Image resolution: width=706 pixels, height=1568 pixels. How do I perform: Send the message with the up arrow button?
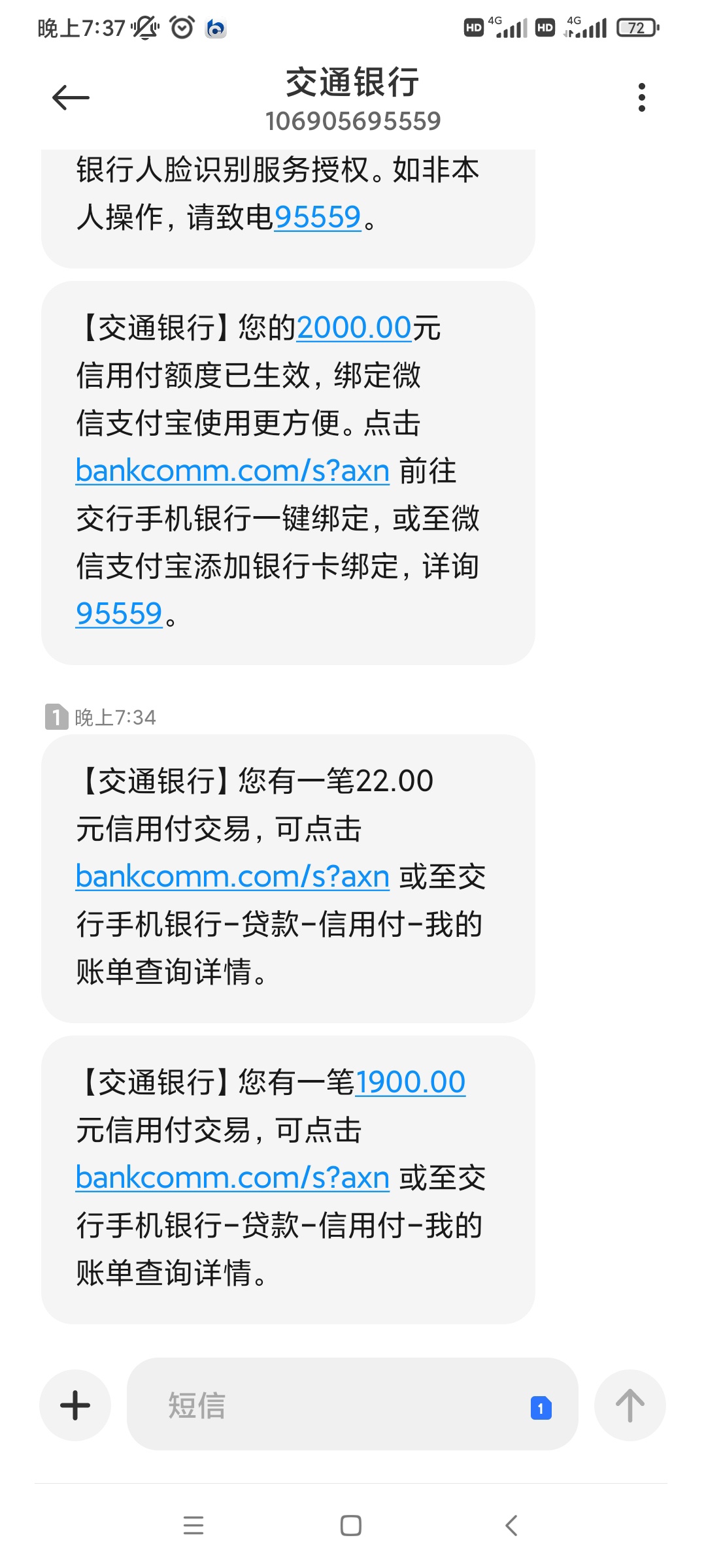coord(630,1405)
